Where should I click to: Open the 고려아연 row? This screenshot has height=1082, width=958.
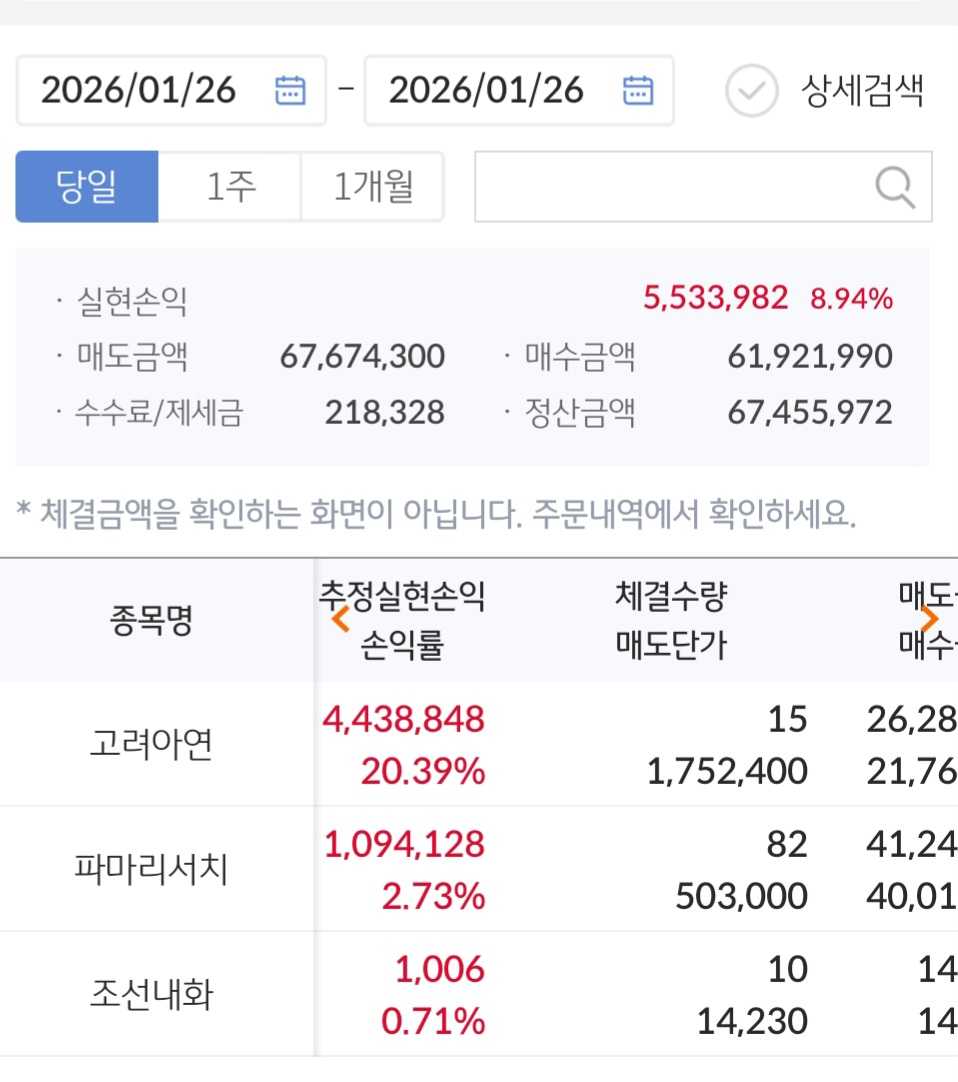click(152, 745)
